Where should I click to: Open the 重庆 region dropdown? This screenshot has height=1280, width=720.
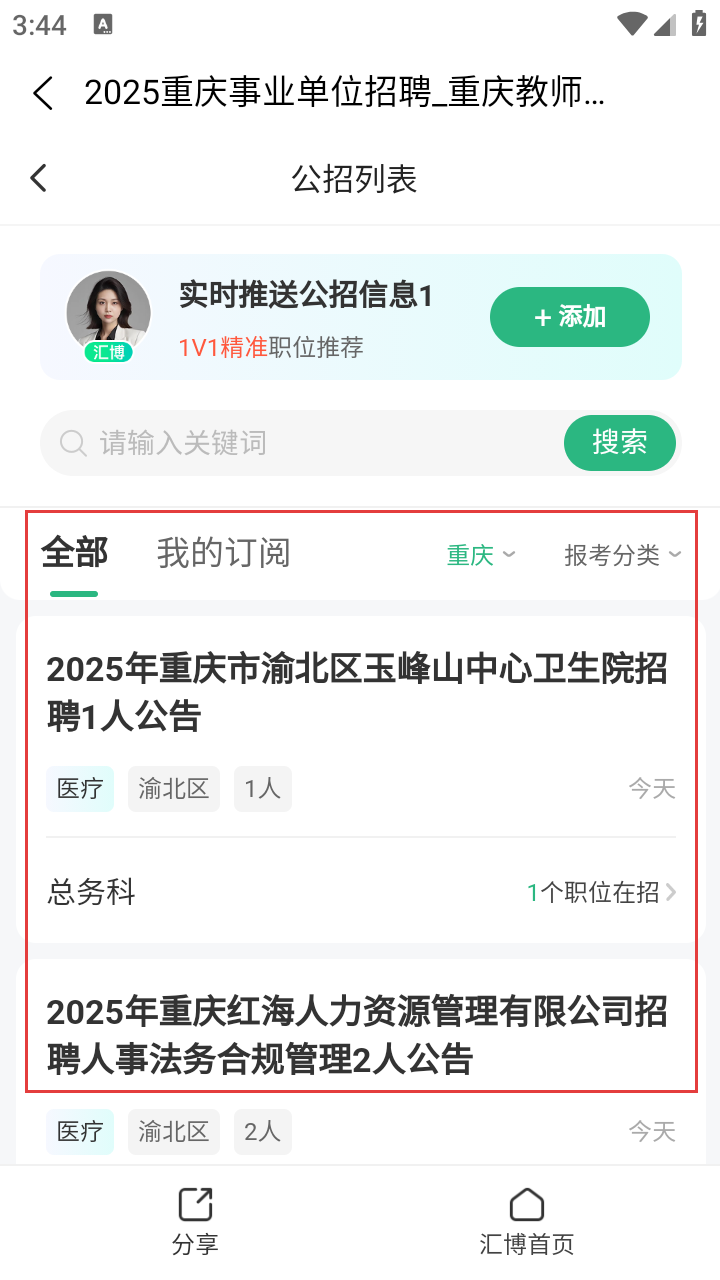click(x=480, y=555)
